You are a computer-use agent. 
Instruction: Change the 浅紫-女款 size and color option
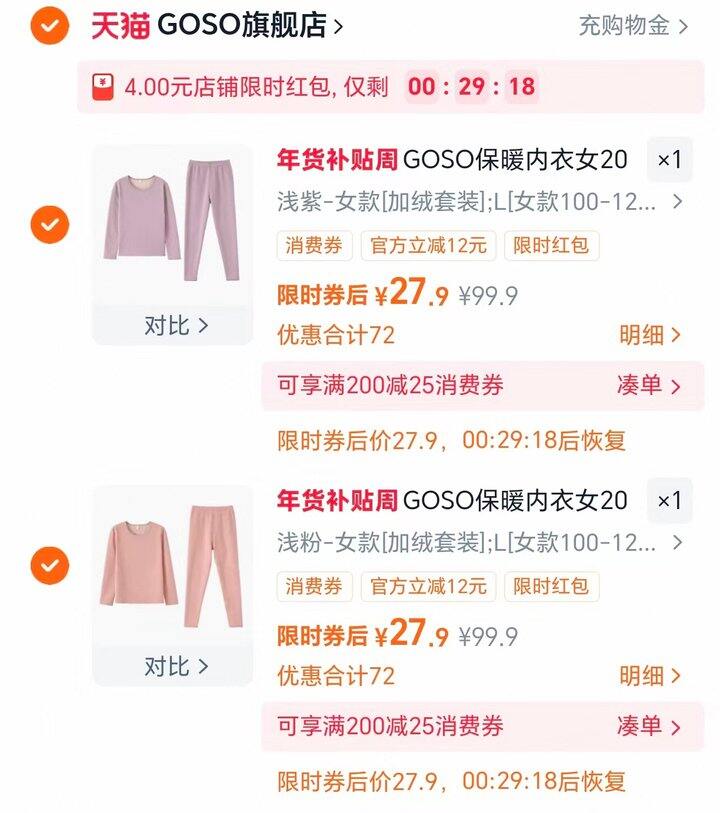(480, 202)
